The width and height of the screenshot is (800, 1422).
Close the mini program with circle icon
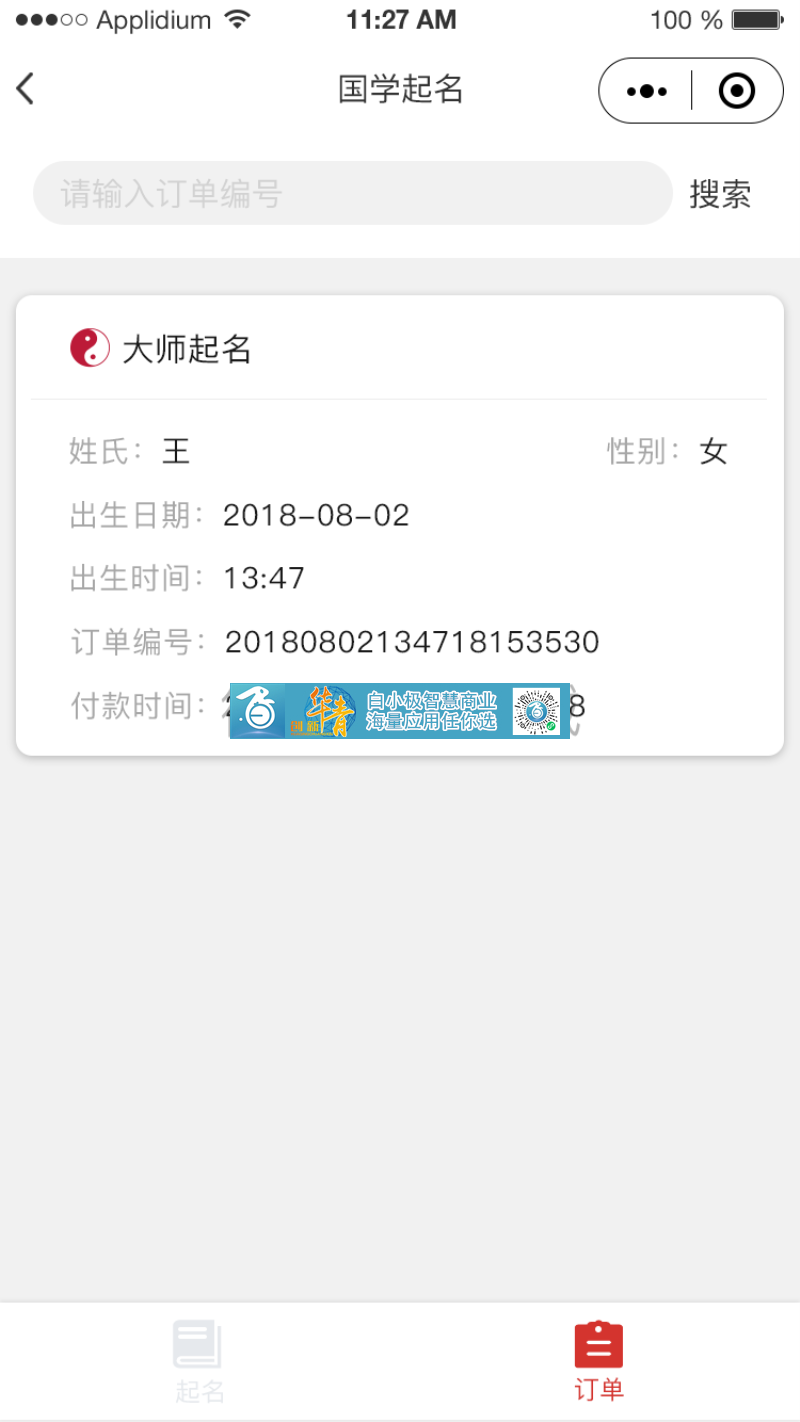[x=737, y=91]
